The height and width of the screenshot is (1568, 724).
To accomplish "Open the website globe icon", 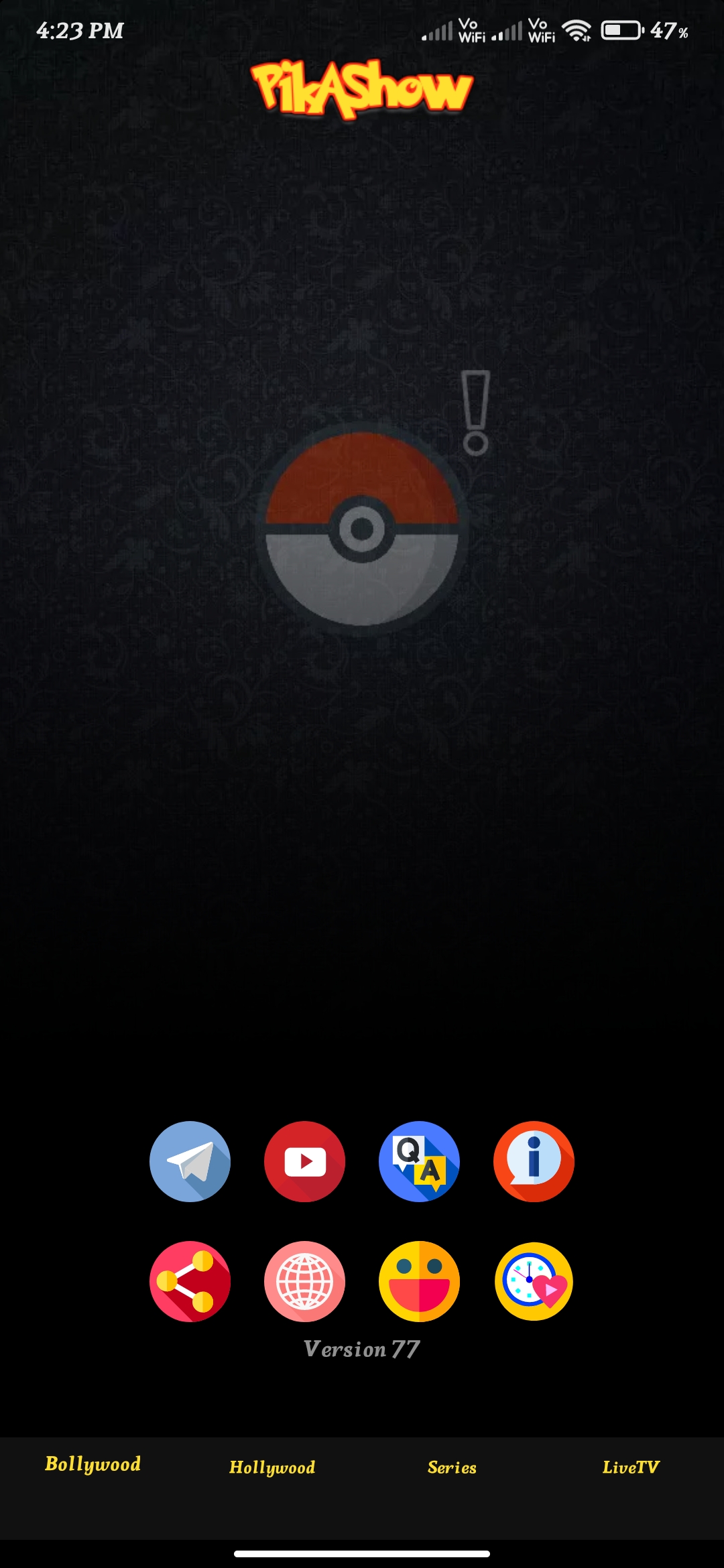I will 304,1281.
